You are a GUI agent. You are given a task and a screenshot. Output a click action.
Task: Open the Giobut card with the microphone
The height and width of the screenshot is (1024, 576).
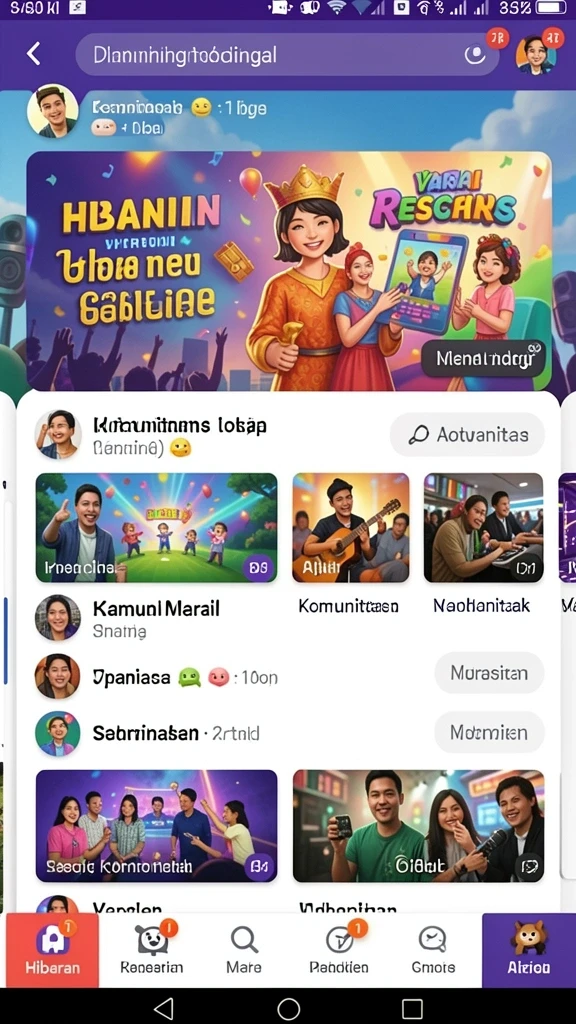[x=418, y=825]
